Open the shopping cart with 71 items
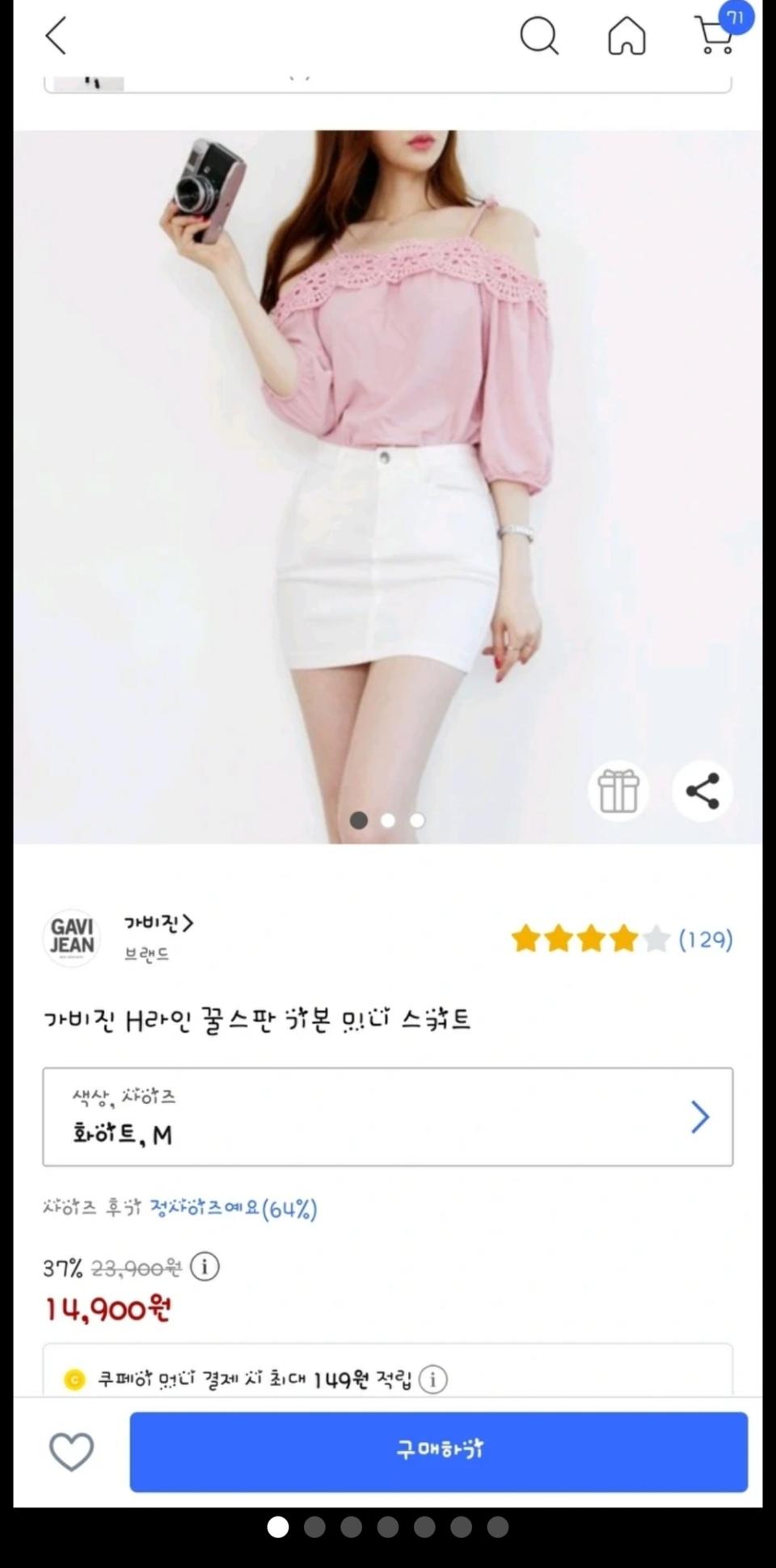This screenshot has width=776, height=1568. coord(715,38)
